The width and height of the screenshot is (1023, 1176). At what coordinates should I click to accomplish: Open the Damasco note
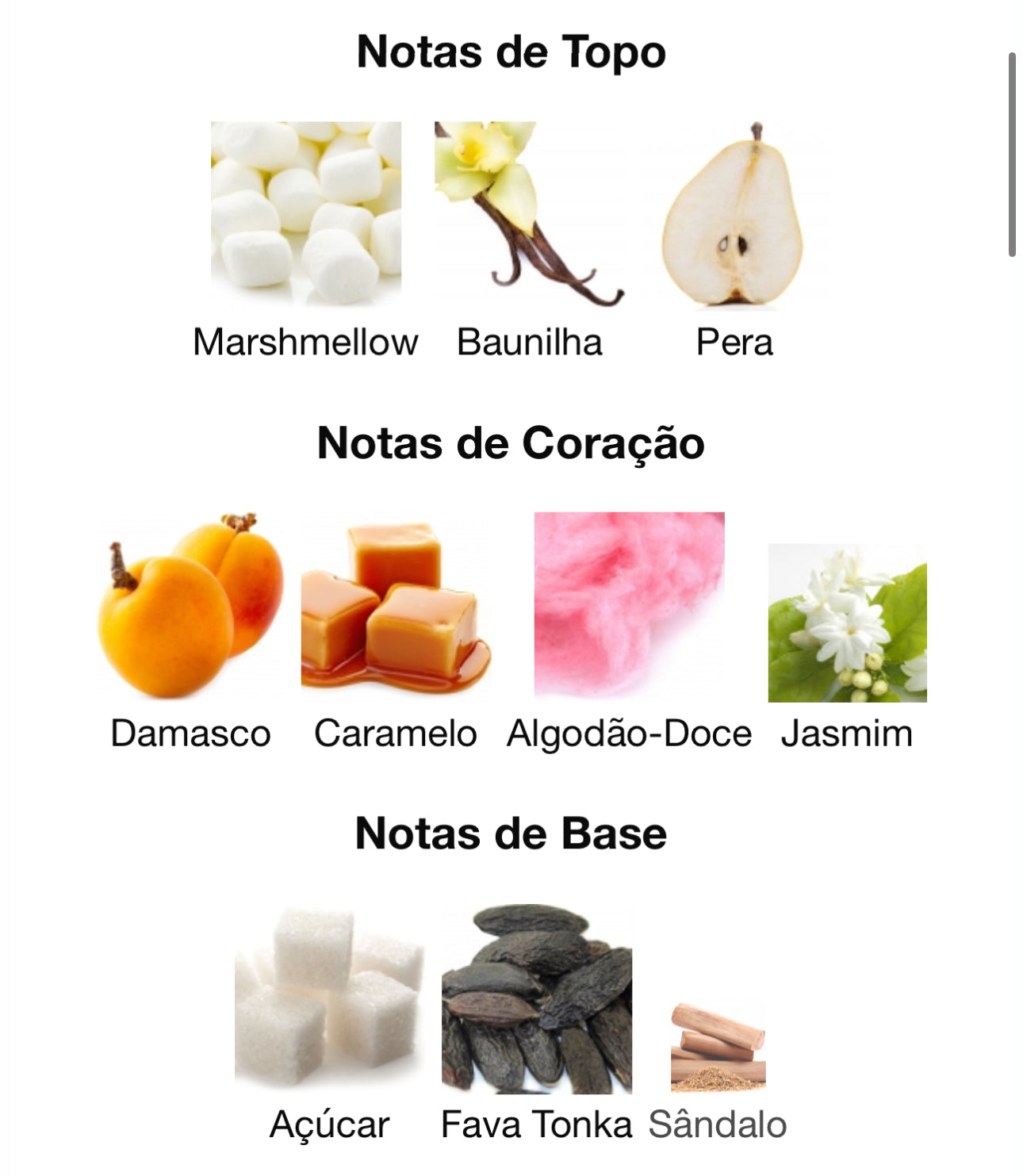click(x=190, y=607)
